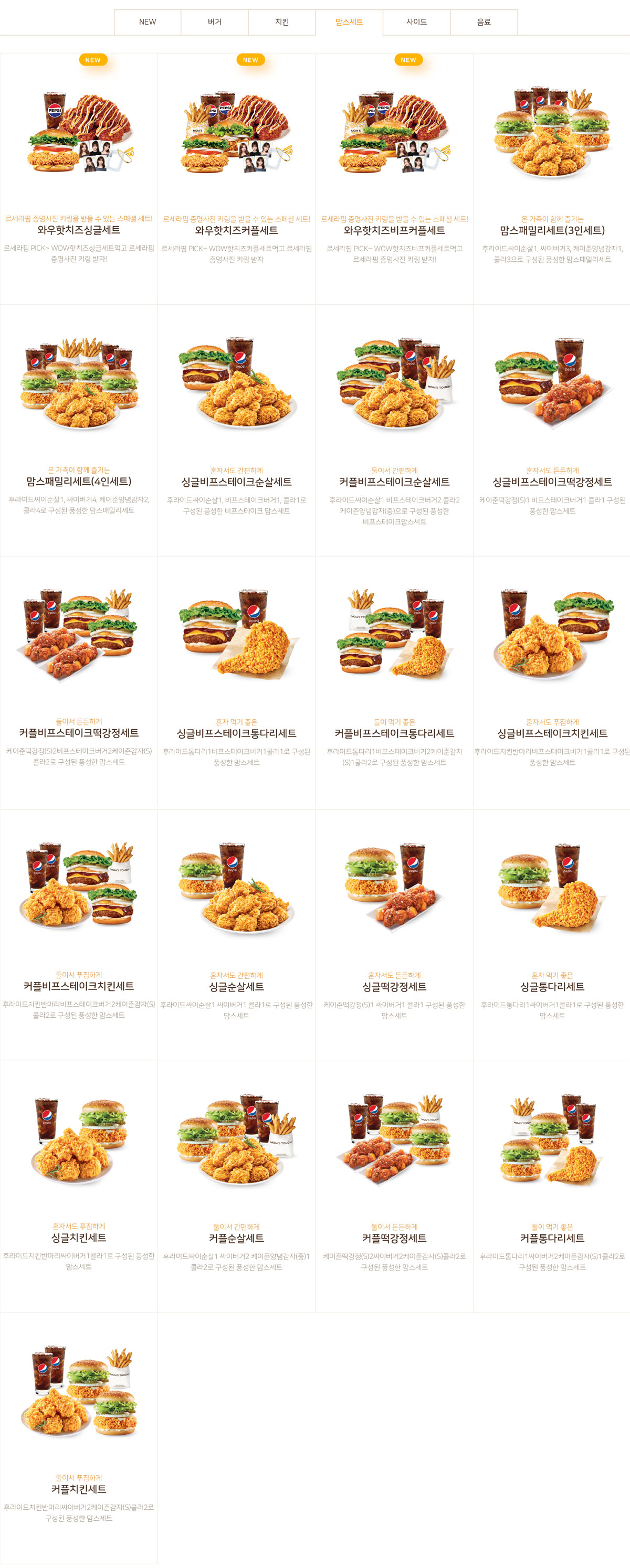Select 맘스패밀리세트(3인세트)

pyautogui.click(x=552, y=230)
